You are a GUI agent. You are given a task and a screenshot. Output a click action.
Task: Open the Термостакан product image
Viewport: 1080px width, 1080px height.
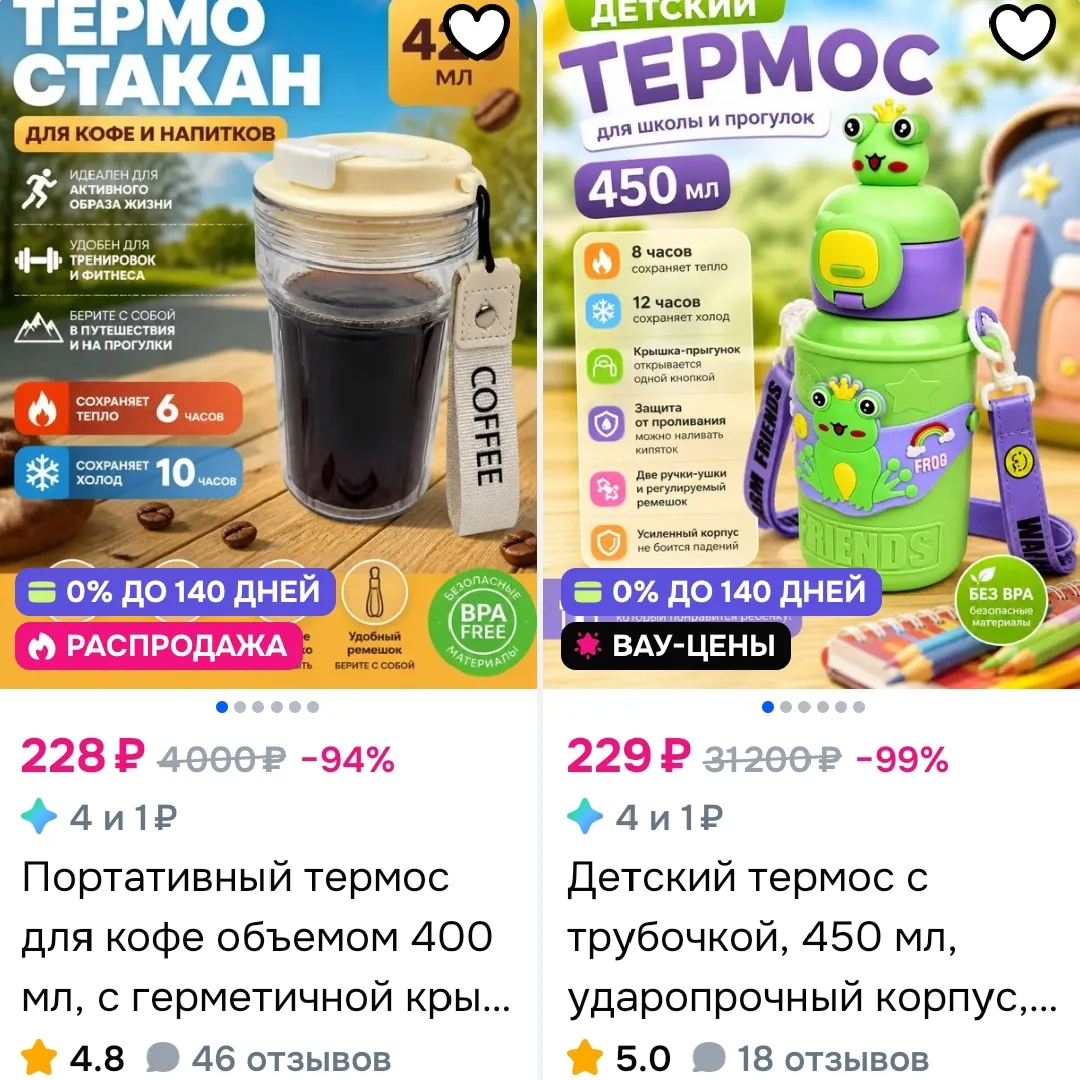tap(268, 344)
